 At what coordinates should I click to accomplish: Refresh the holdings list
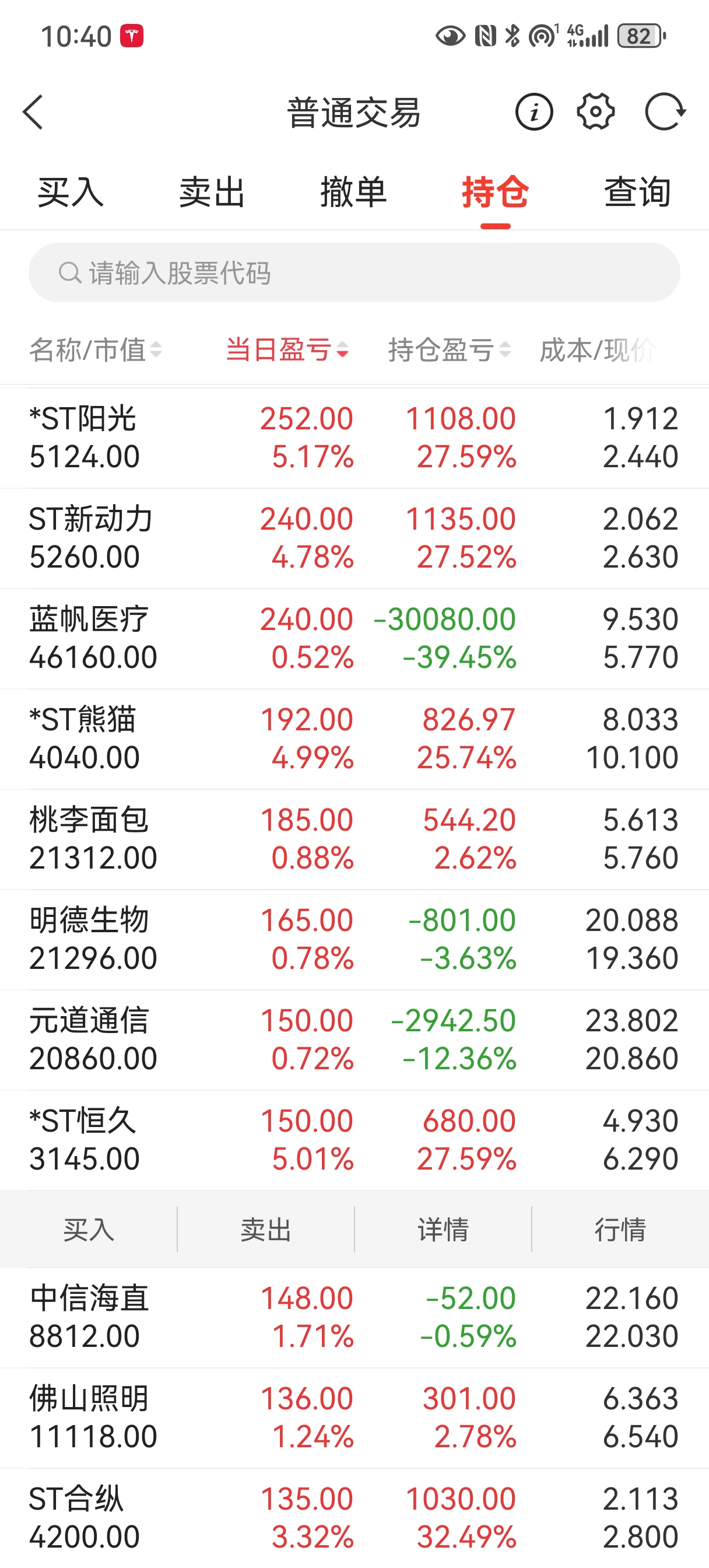click(665, 112)
